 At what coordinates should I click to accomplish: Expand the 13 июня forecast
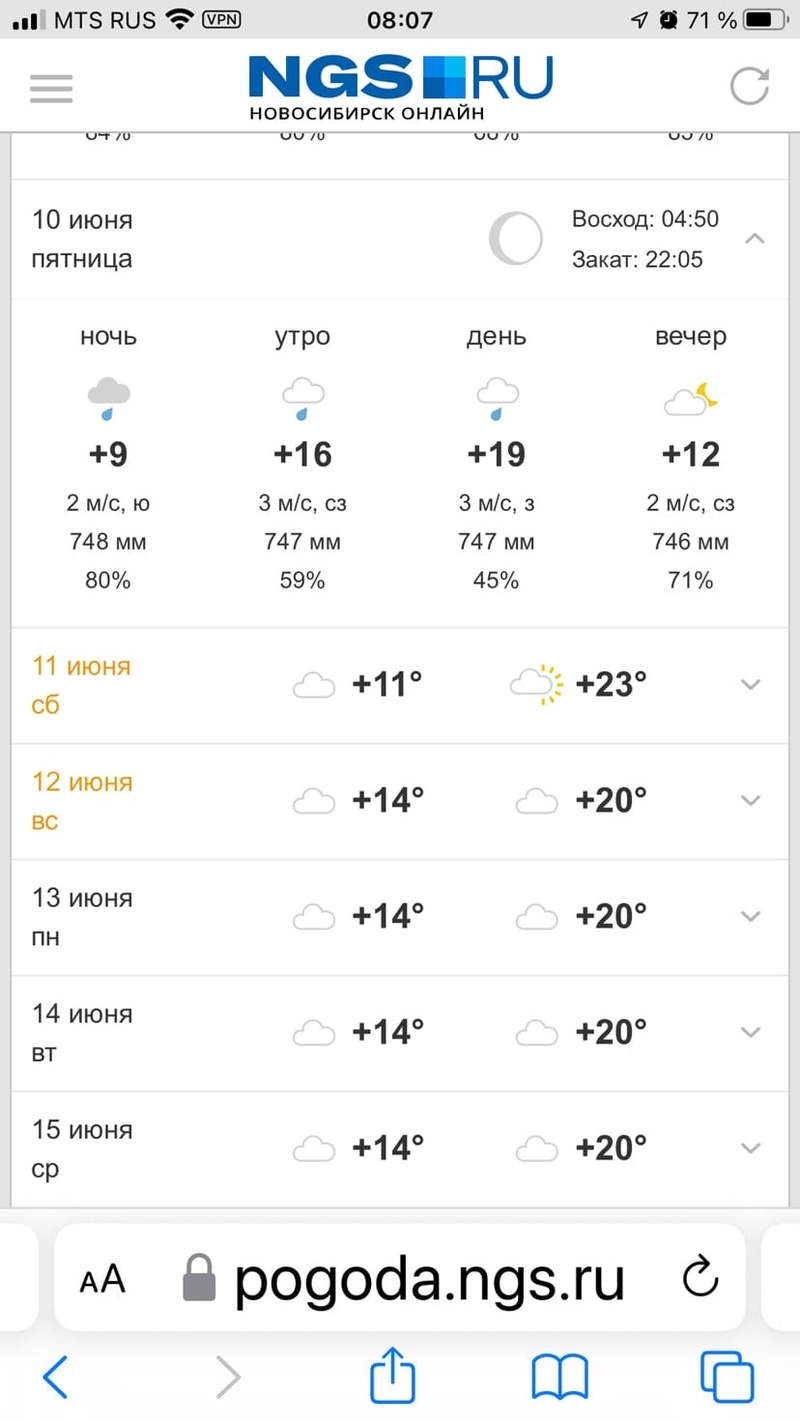click(x=750, y=917)
